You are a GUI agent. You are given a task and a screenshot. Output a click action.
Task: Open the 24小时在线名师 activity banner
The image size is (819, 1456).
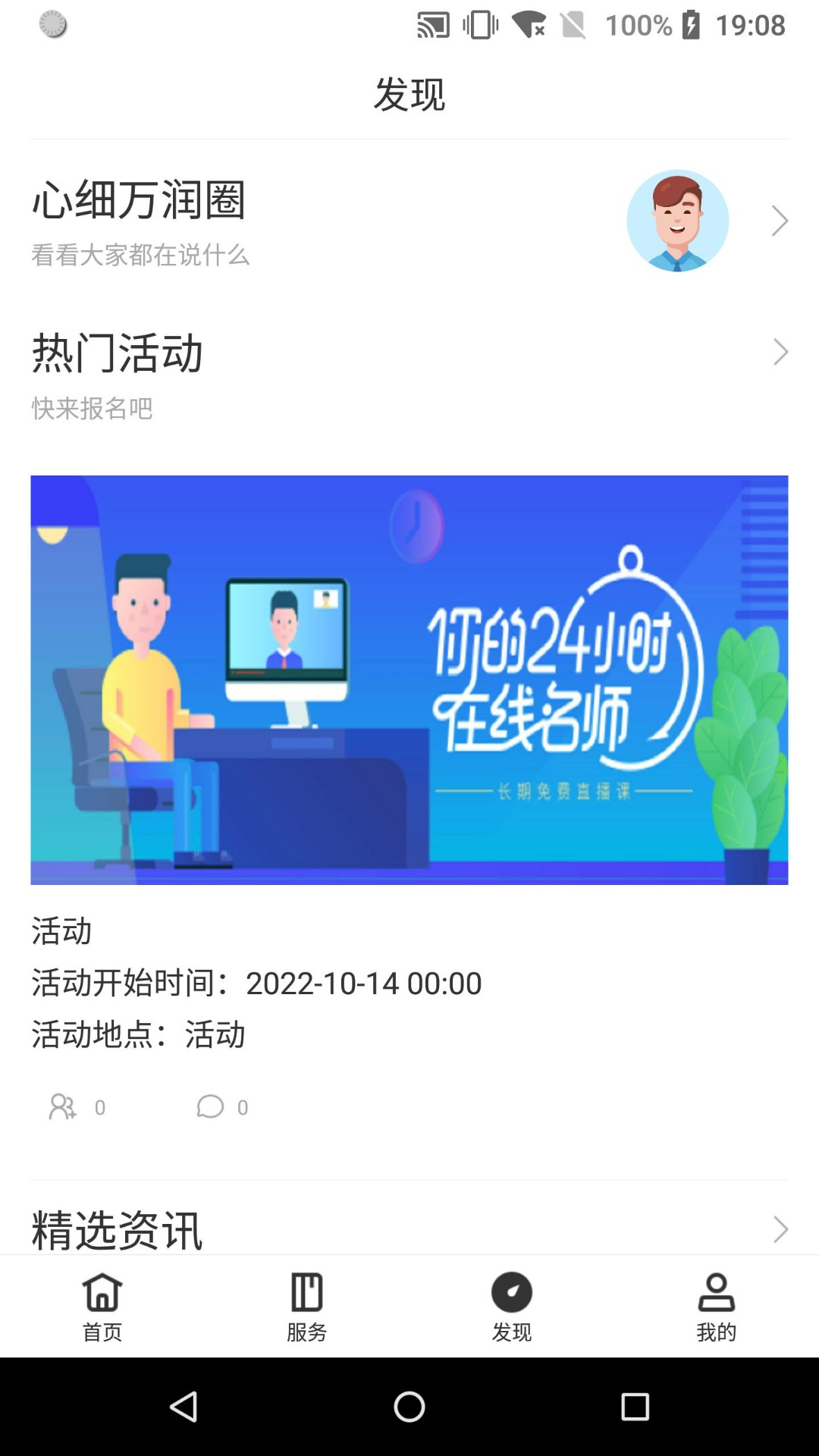409,679
